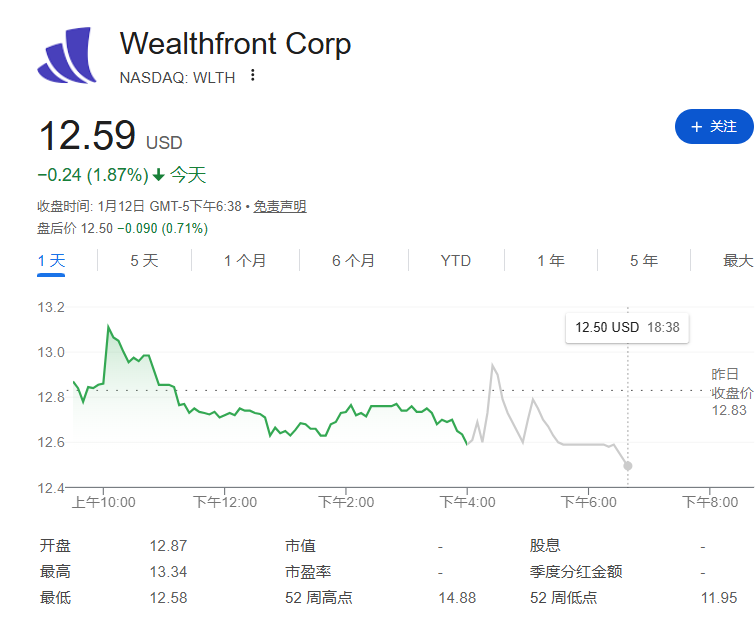Open the overflow menu beside NASDAQ: WLTH
The height and width of the screenshot is (630, 756).
pos(253,76)
